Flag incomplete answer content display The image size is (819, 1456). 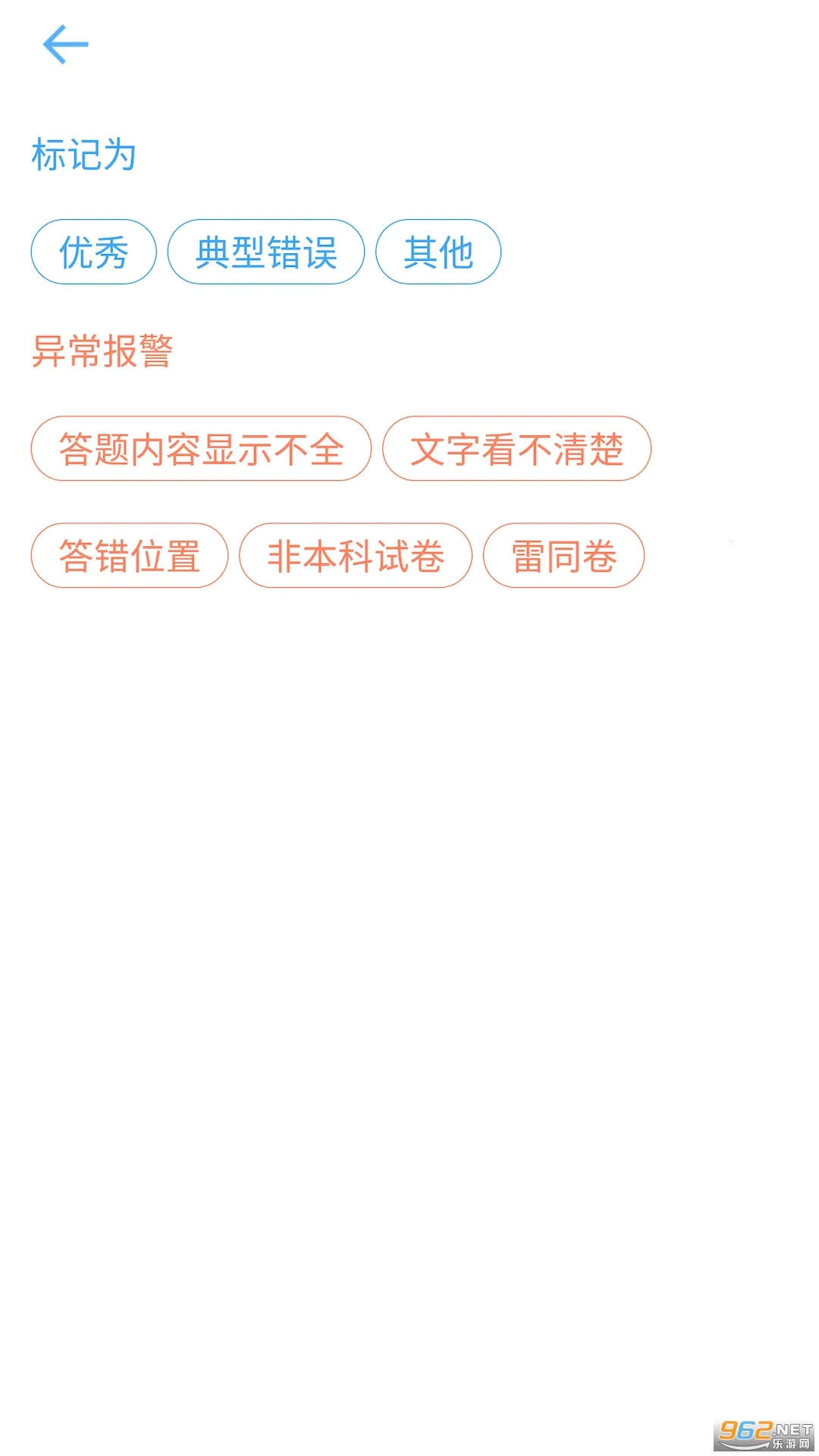click(x=200, y=449)
